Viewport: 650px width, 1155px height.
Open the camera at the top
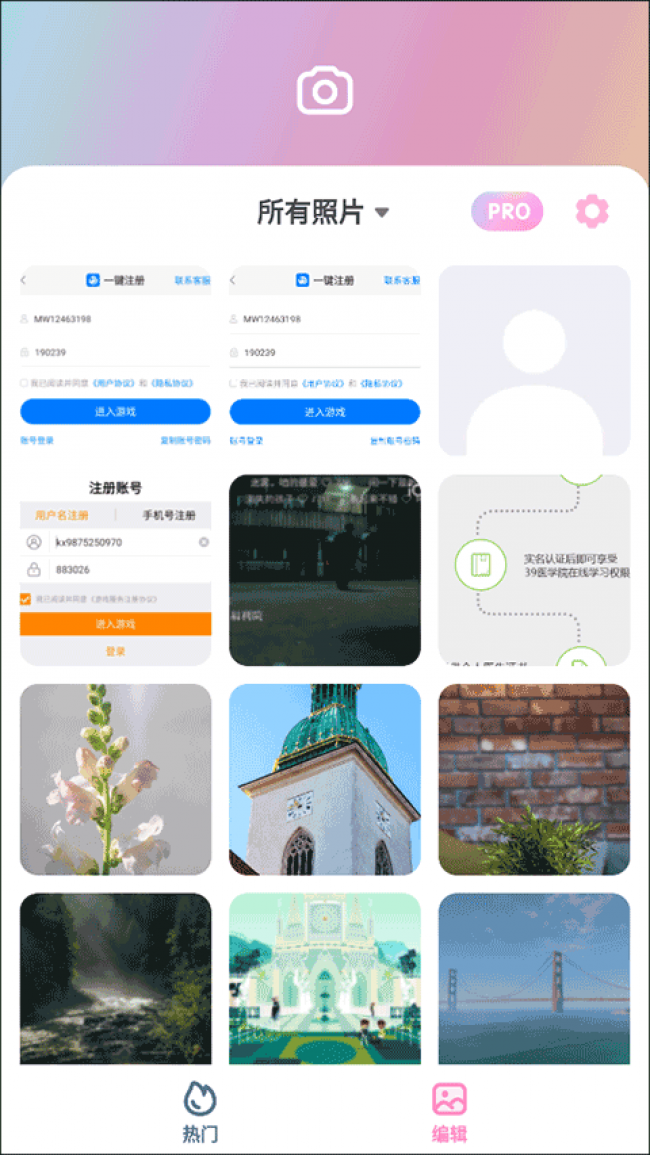tap(325, 91)
